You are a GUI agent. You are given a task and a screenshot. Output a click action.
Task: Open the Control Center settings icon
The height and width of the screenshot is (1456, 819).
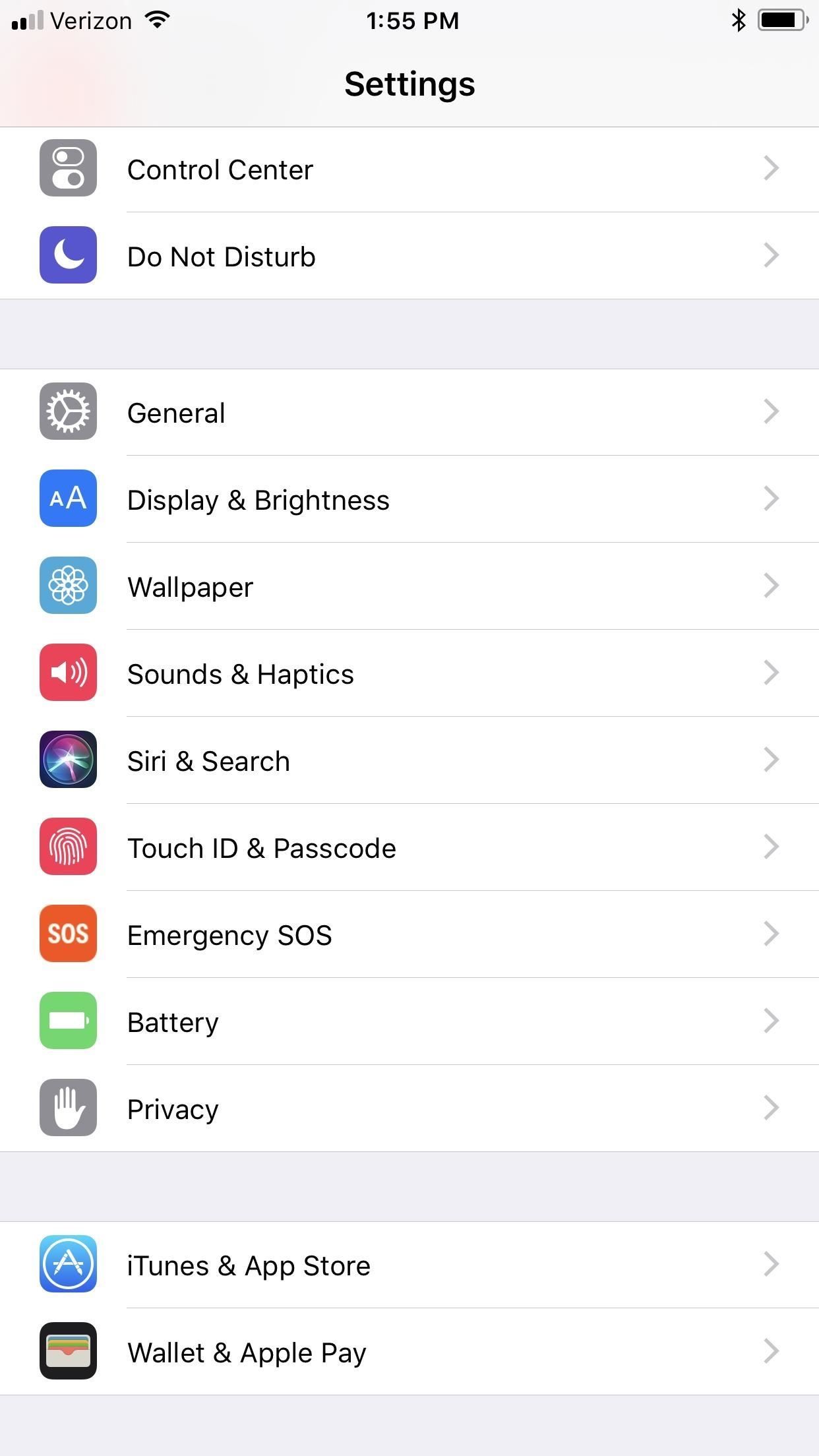(x=68, y=169)
